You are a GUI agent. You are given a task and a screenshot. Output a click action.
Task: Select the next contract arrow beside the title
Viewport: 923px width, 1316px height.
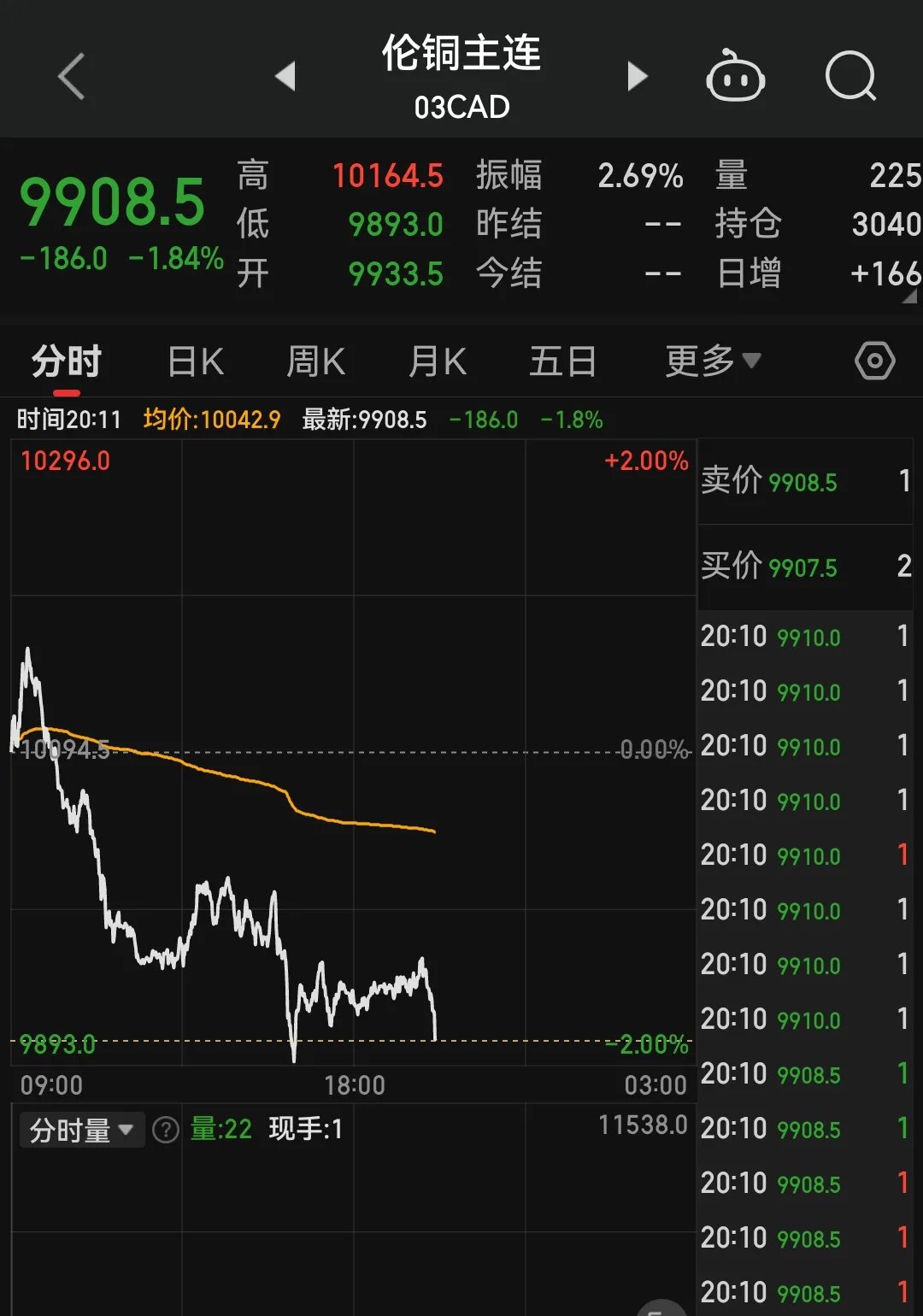(637, 75)
